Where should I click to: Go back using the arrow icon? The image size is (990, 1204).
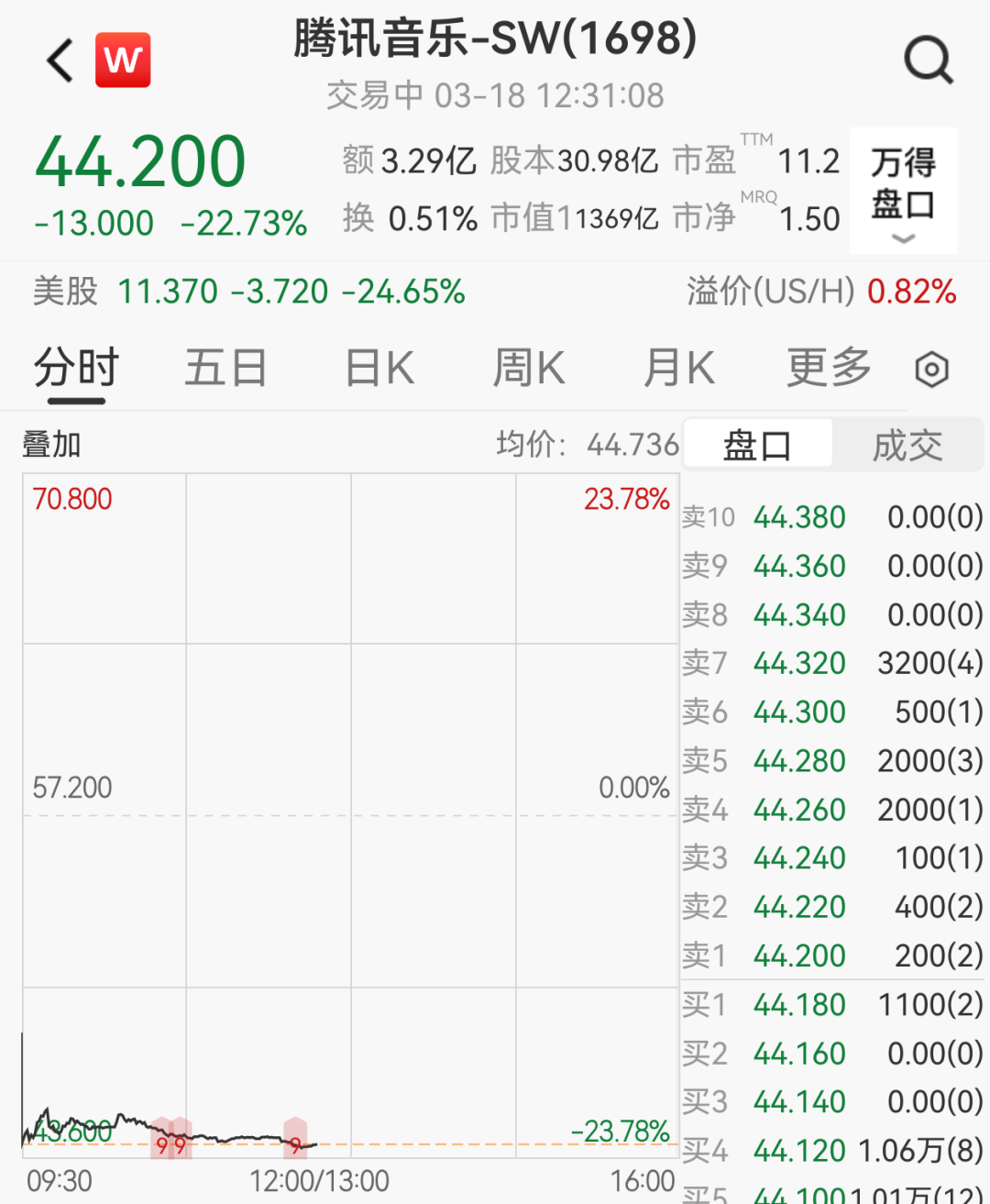(60, 61)
